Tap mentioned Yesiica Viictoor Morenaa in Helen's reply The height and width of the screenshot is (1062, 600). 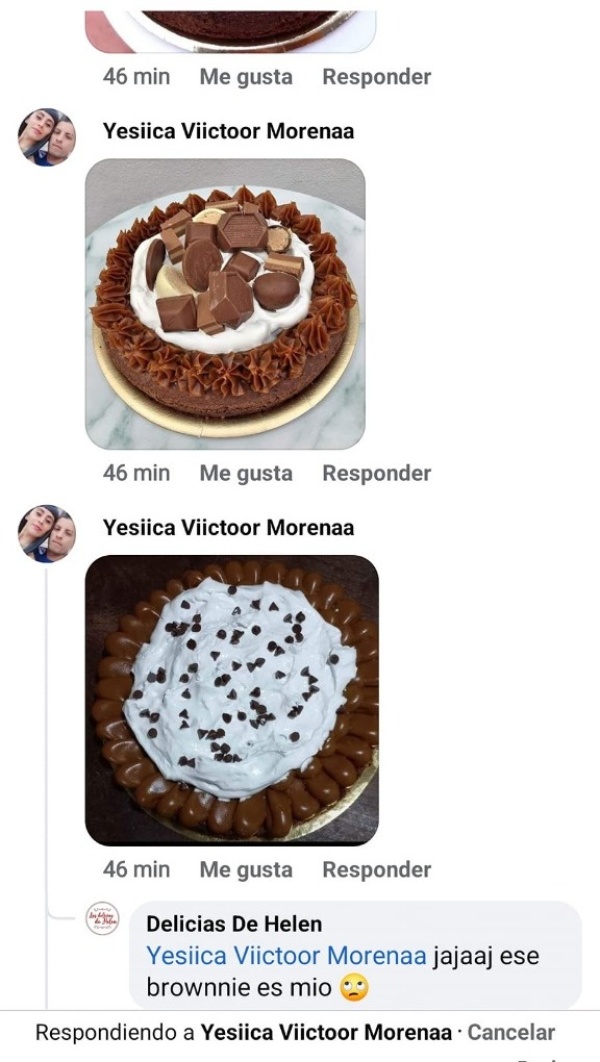[286, 956]
